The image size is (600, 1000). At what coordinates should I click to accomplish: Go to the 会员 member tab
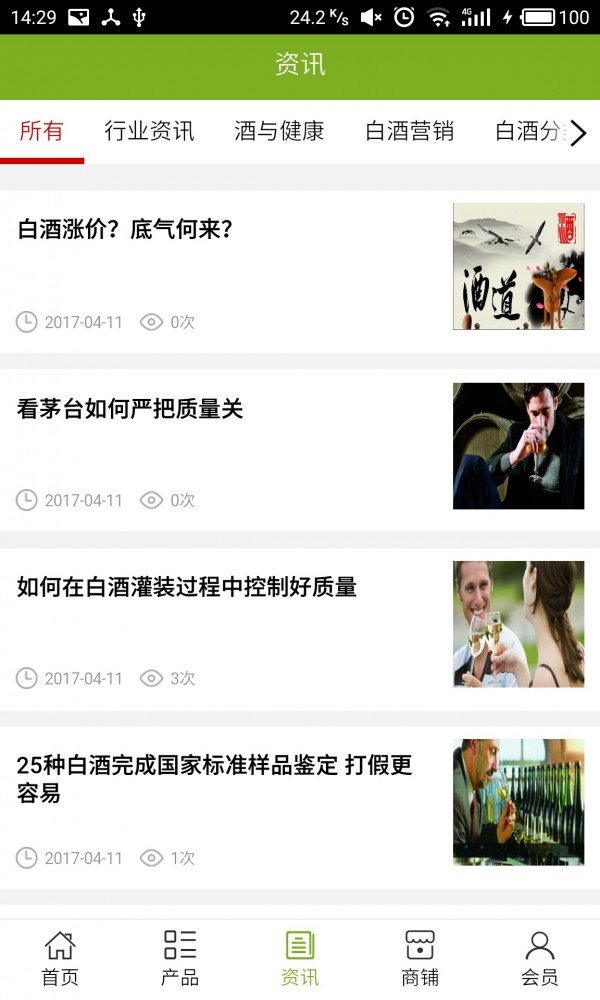click(x=540, y=958)
